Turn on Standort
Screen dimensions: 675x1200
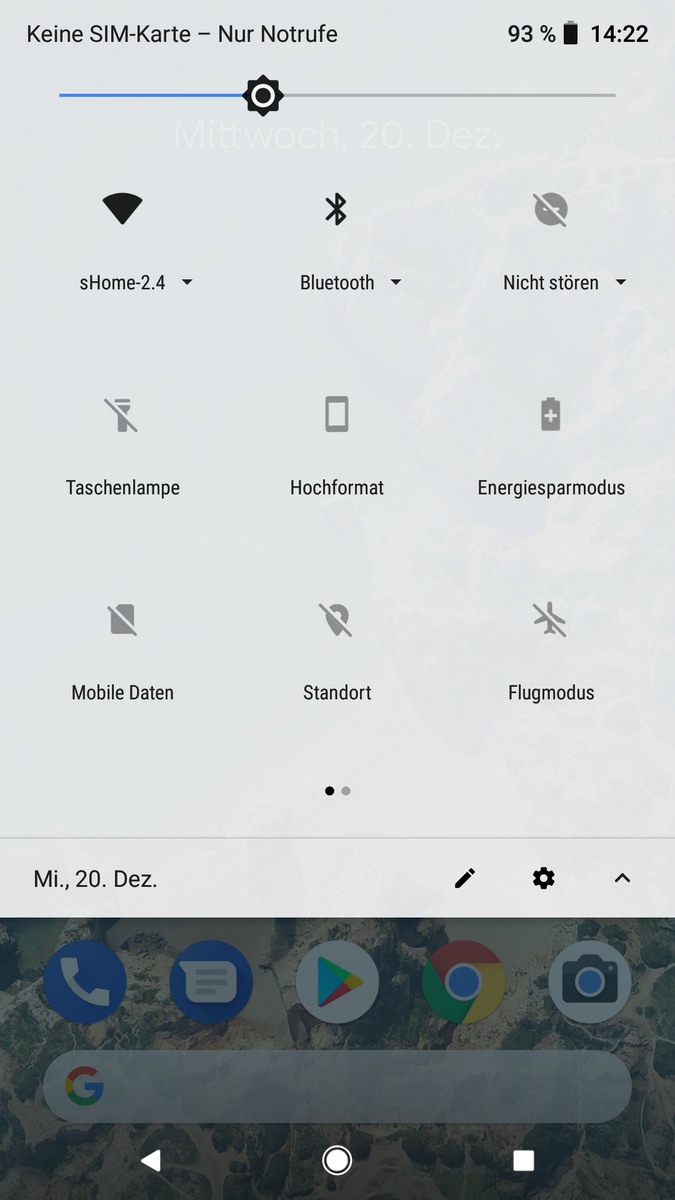coord(336,620)
